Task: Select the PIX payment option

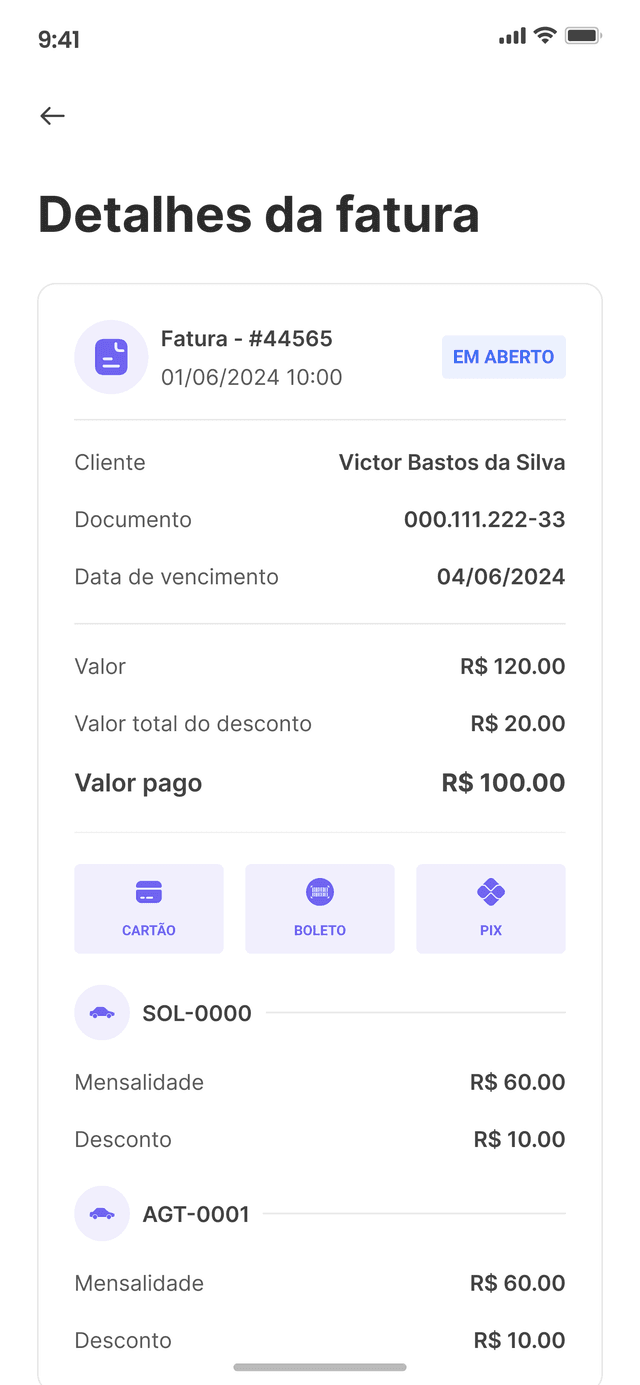Action: [x=491, y=908]
